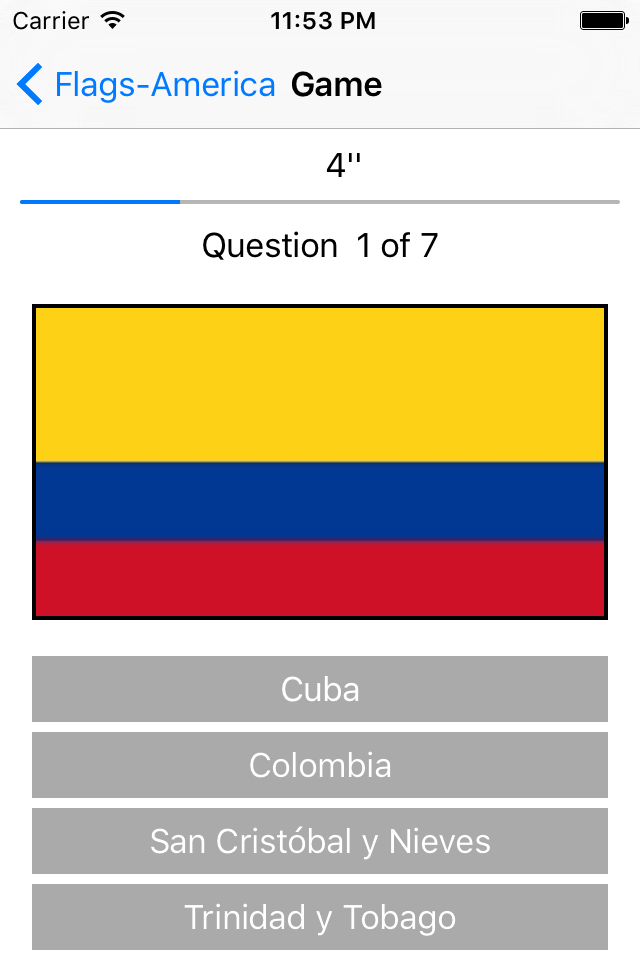Choose Cuba as the answer
Screen dimensions: 640x960
coord(320,689)
